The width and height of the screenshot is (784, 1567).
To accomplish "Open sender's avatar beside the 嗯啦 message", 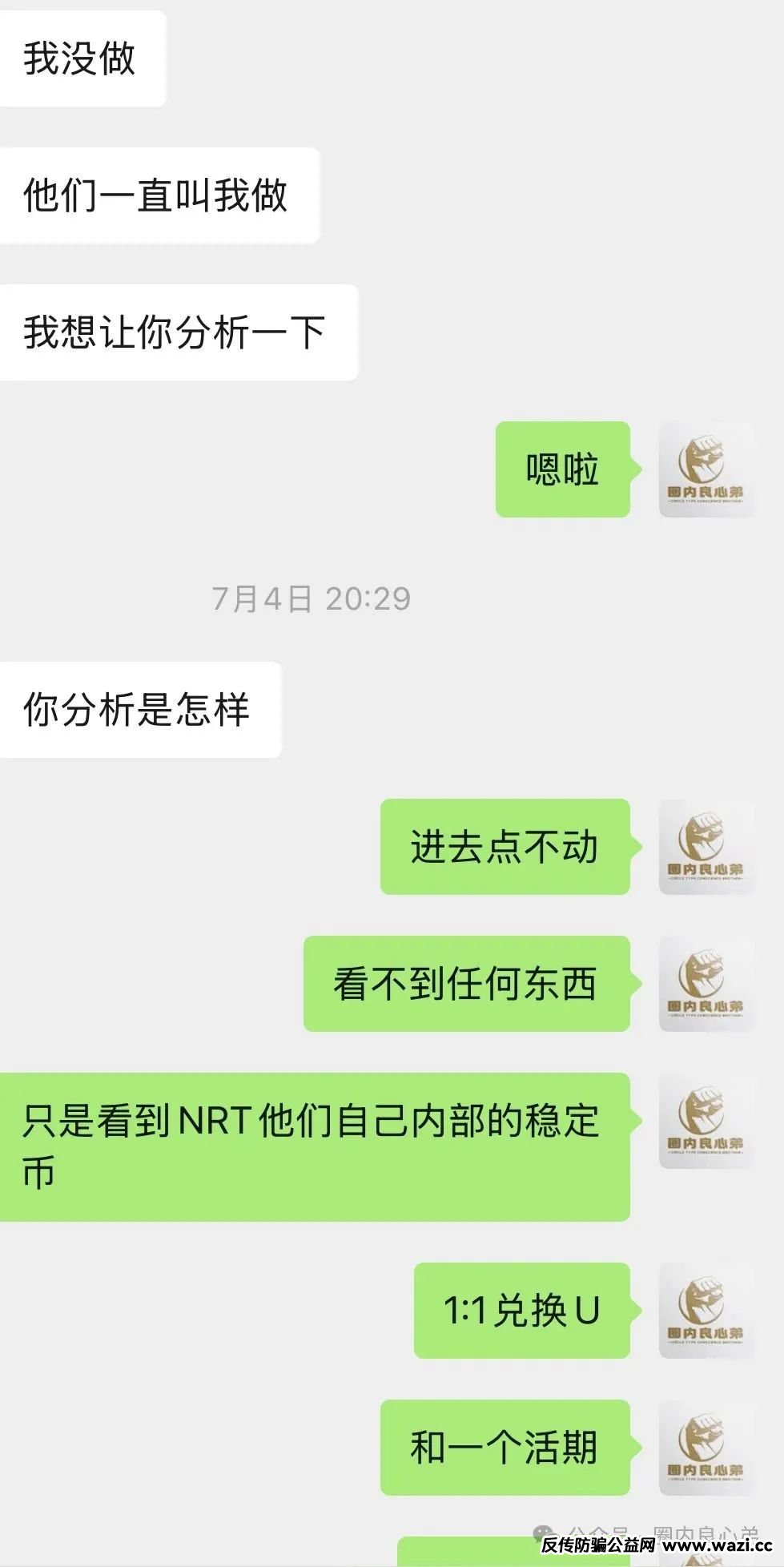I will [706, 469].
